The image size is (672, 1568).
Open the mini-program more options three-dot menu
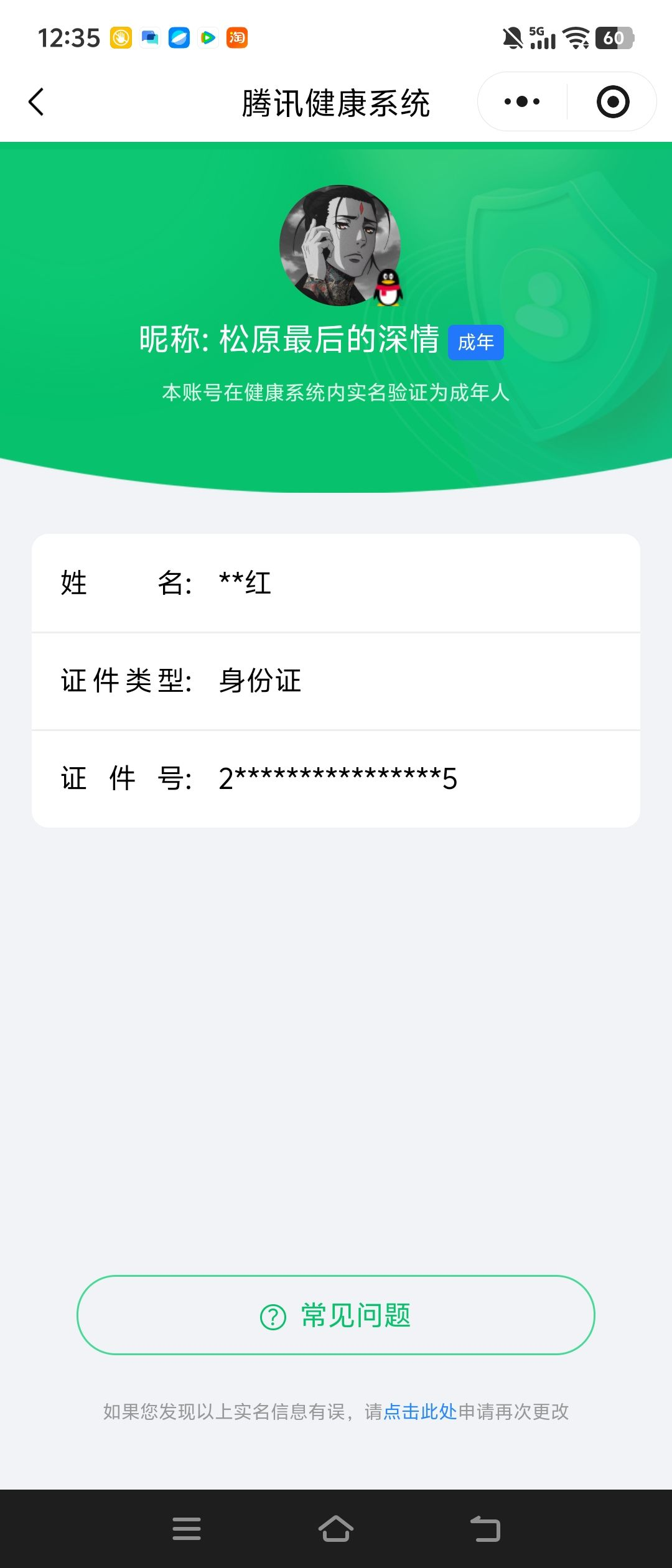point(523,101)
